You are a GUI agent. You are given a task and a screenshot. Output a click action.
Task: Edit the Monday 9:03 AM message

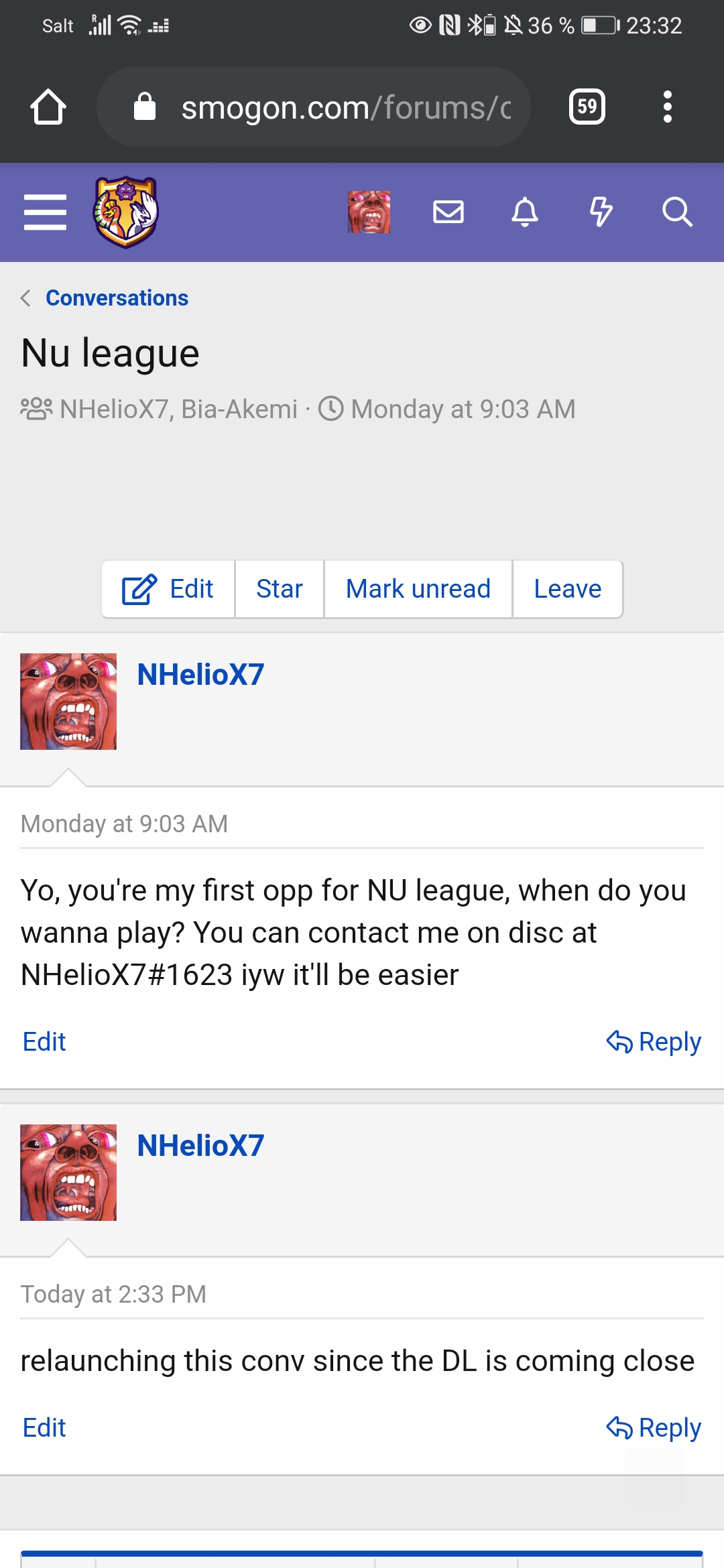(44, 1042)
